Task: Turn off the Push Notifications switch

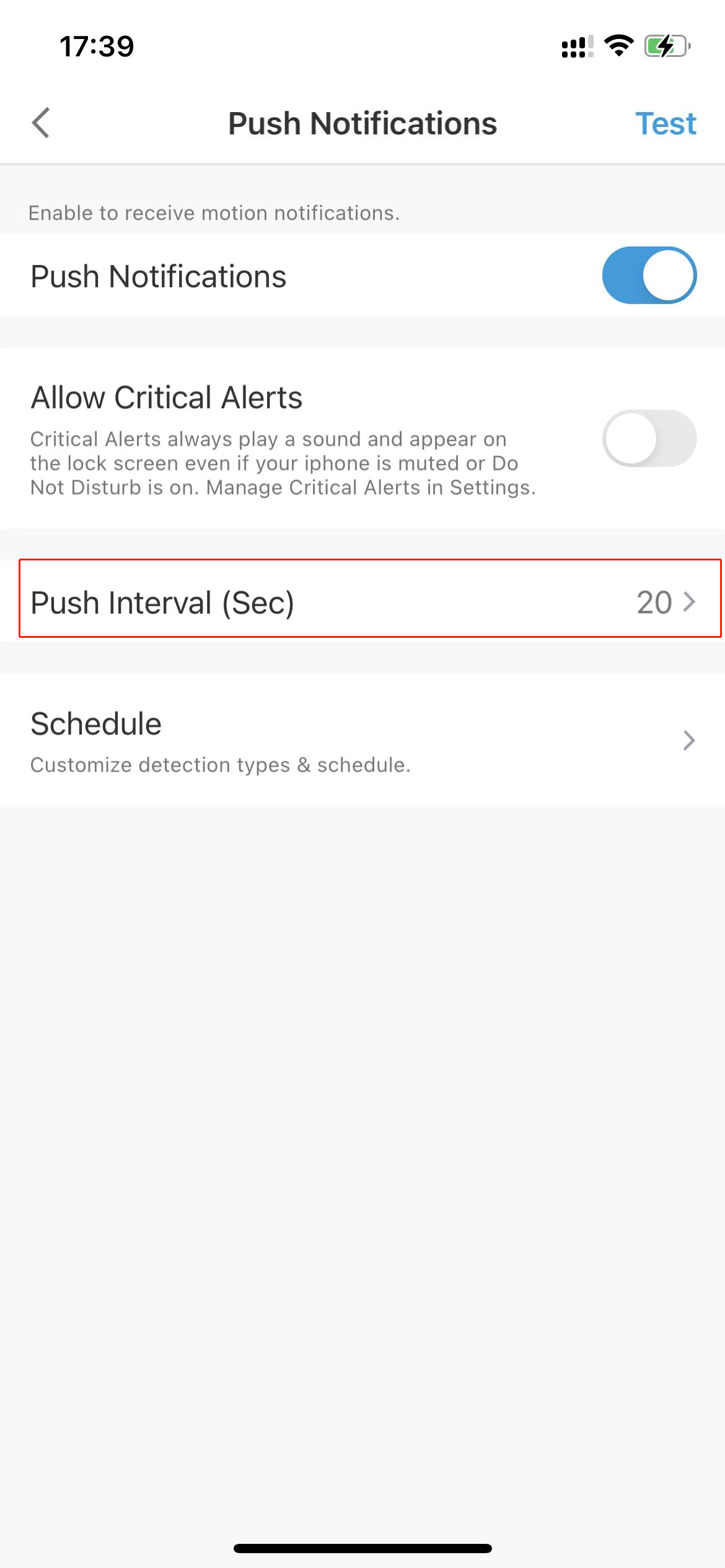Action: point(649,275)
